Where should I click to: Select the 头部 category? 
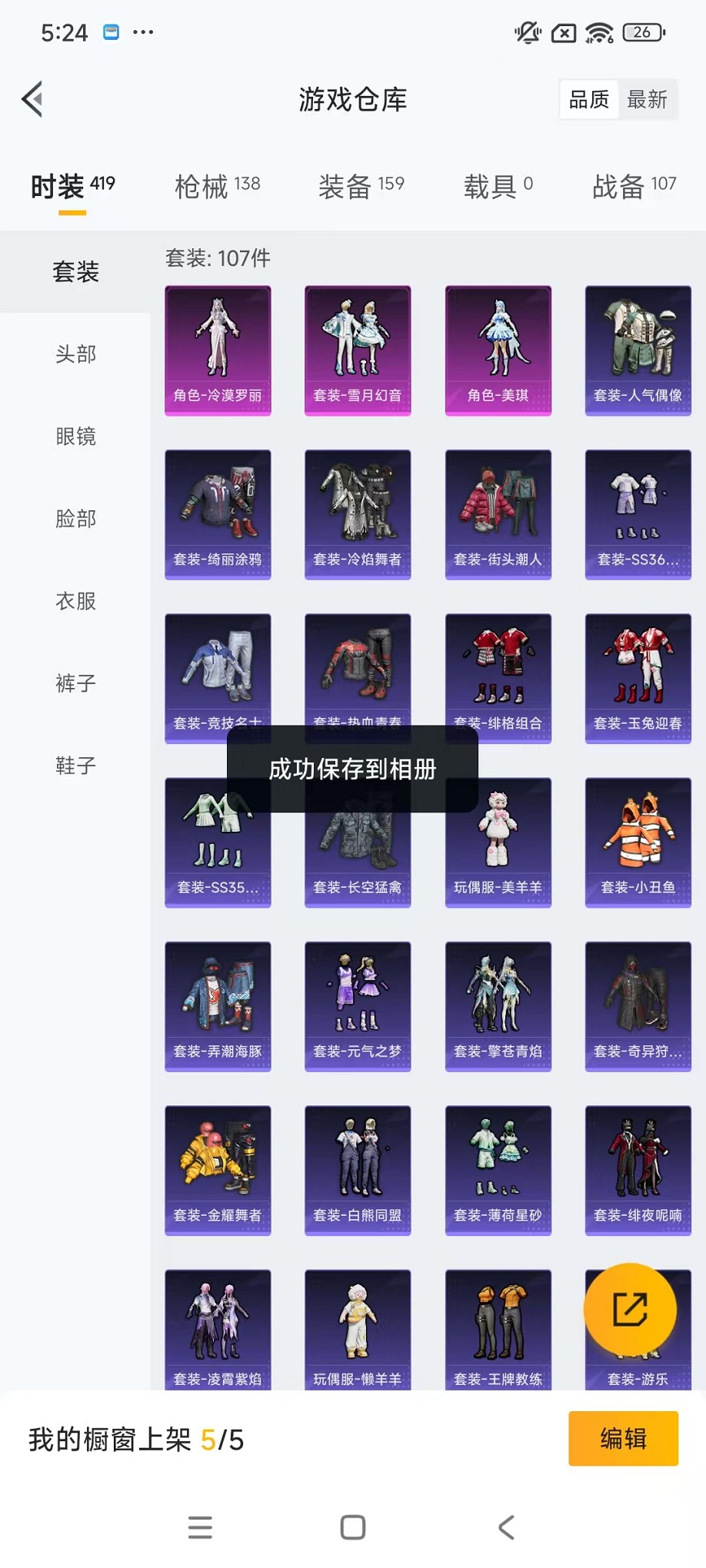[75, 354]
